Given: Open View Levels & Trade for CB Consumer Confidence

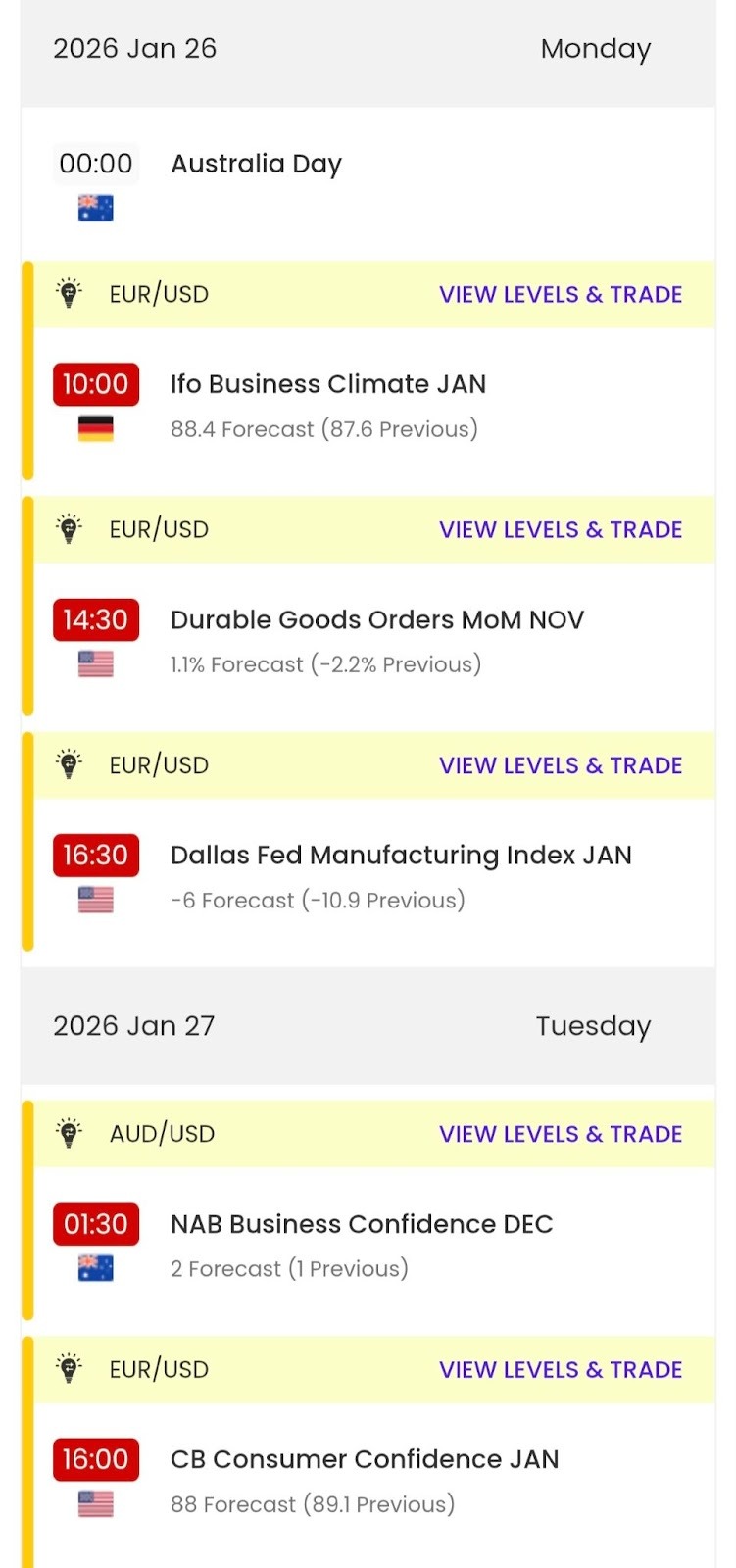Looking at the screenshot, I should (560, 1369).
